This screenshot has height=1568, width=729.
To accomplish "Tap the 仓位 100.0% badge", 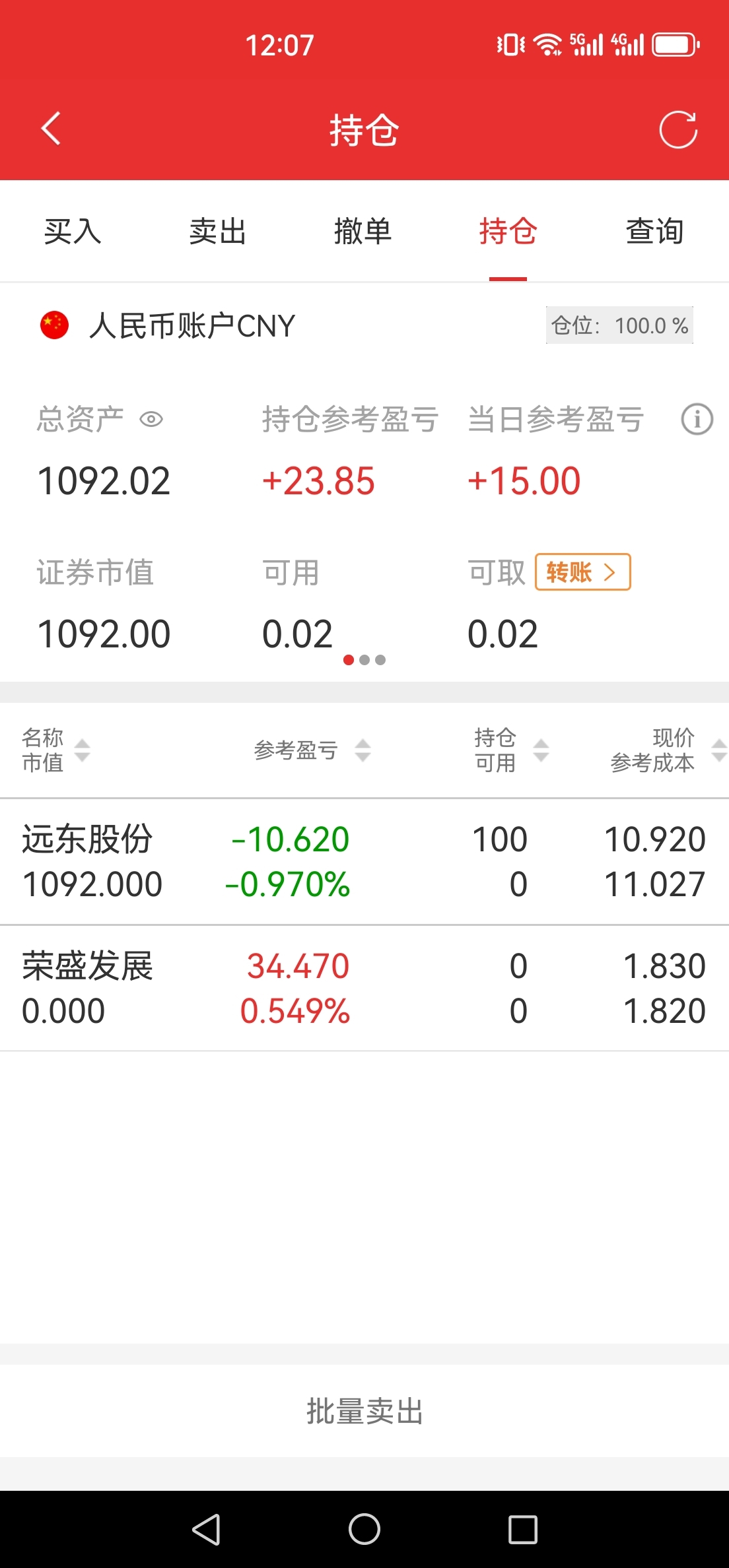I will tap(619, 325).
